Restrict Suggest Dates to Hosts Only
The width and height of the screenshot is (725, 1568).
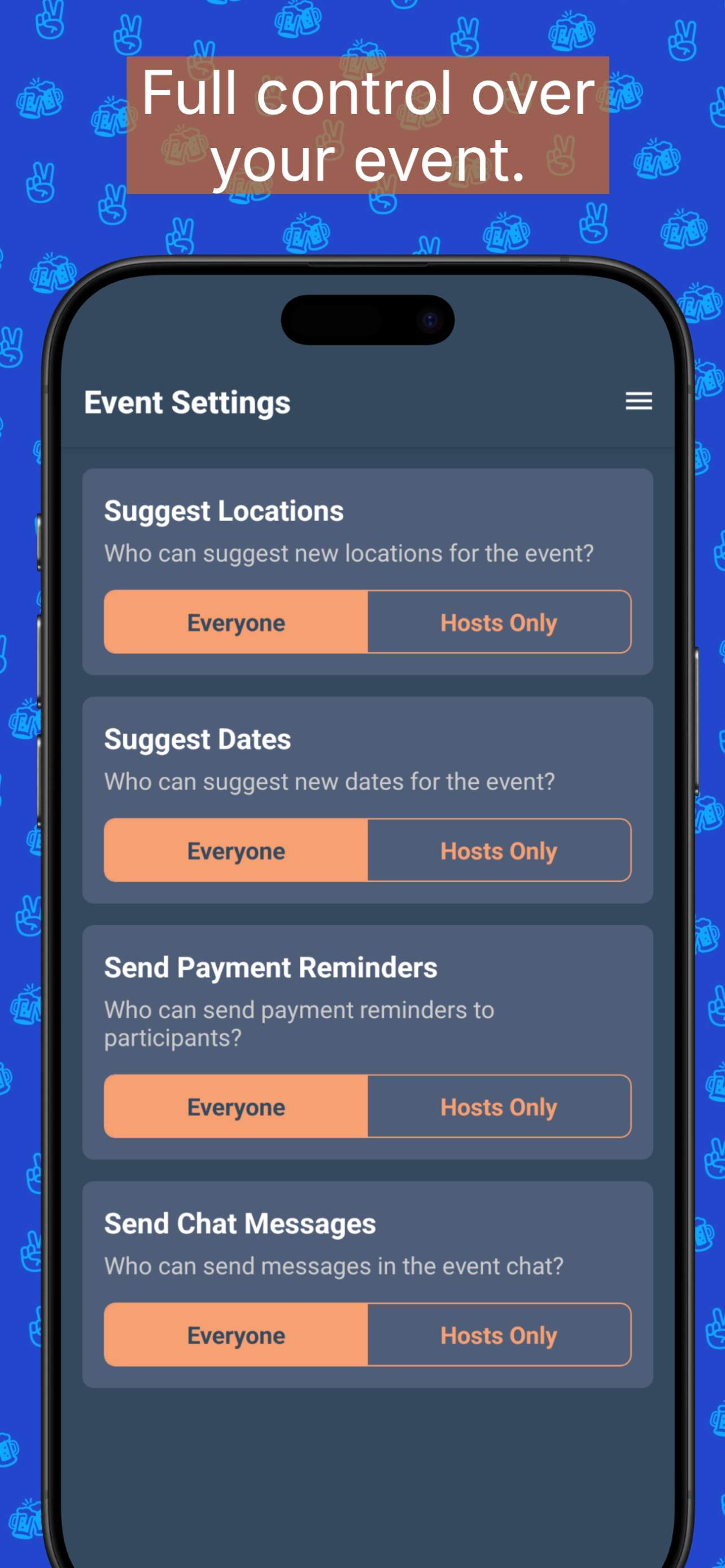pos(498,851)
